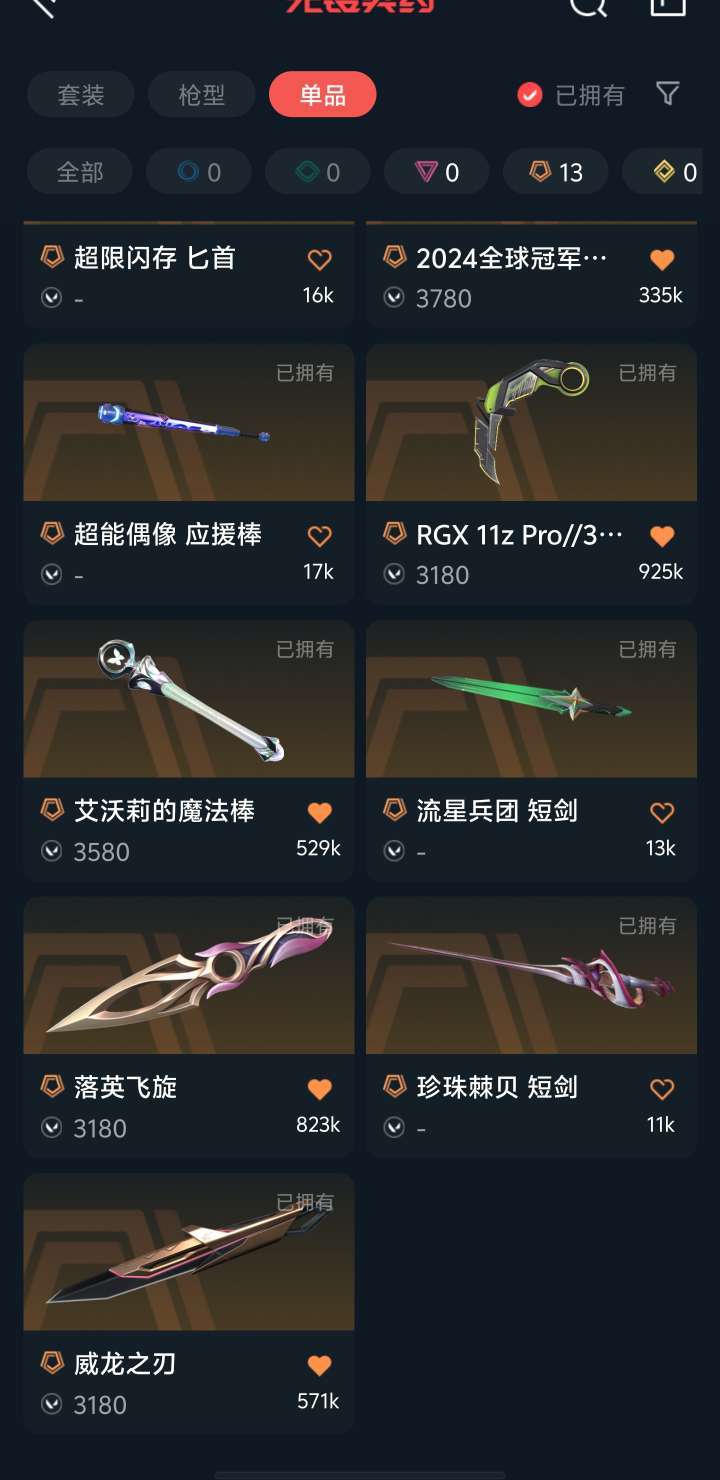720x1480 pixels.
Task: Like the 珍珠棘贝 短剑 item
Action: click(x=662, y=1089)
